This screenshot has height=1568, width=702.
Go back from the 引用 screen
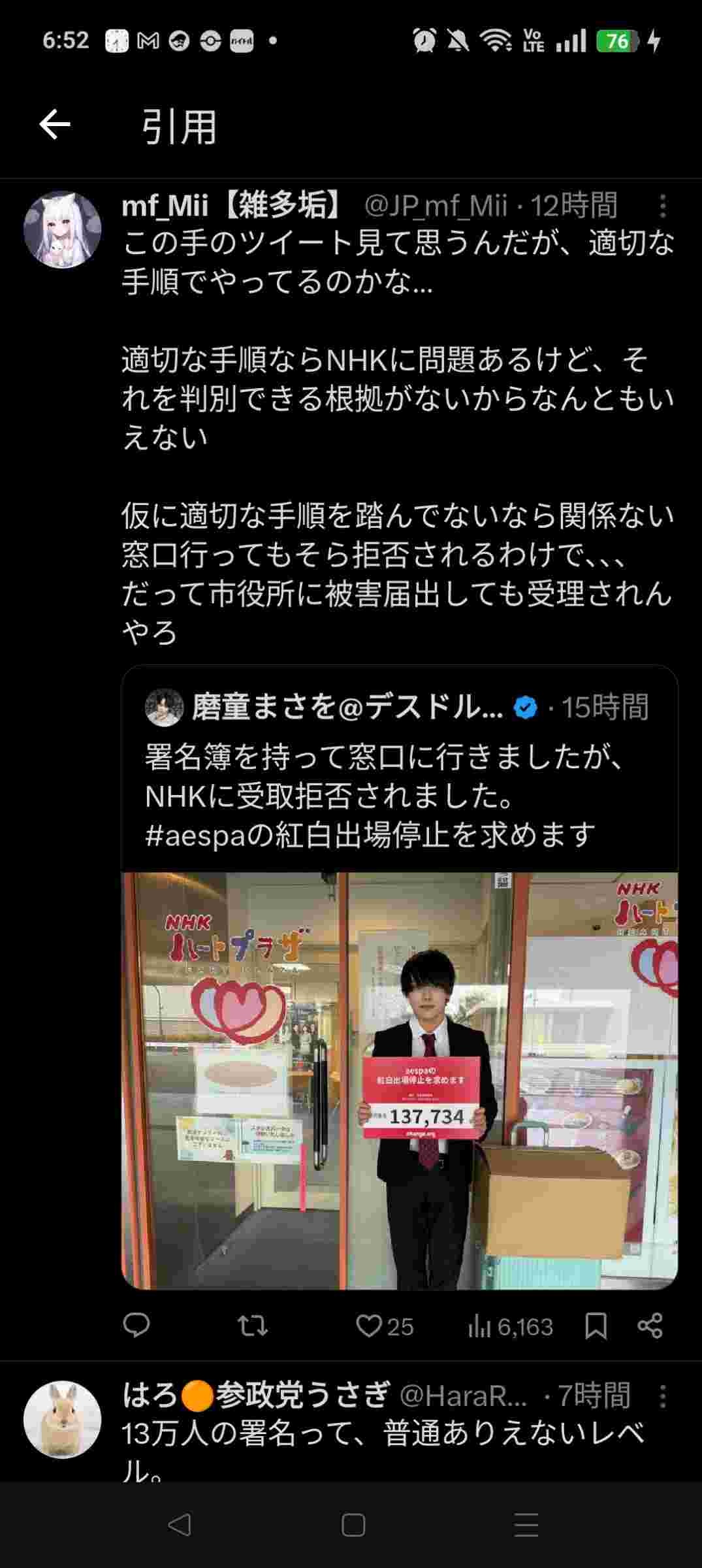pyautogui.click(x=55, y=125)
